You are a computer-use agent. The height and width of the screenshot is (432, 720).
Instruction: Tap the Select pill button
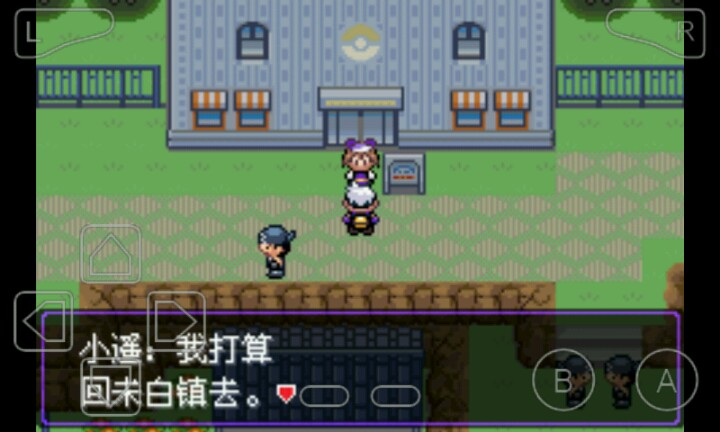324,396
